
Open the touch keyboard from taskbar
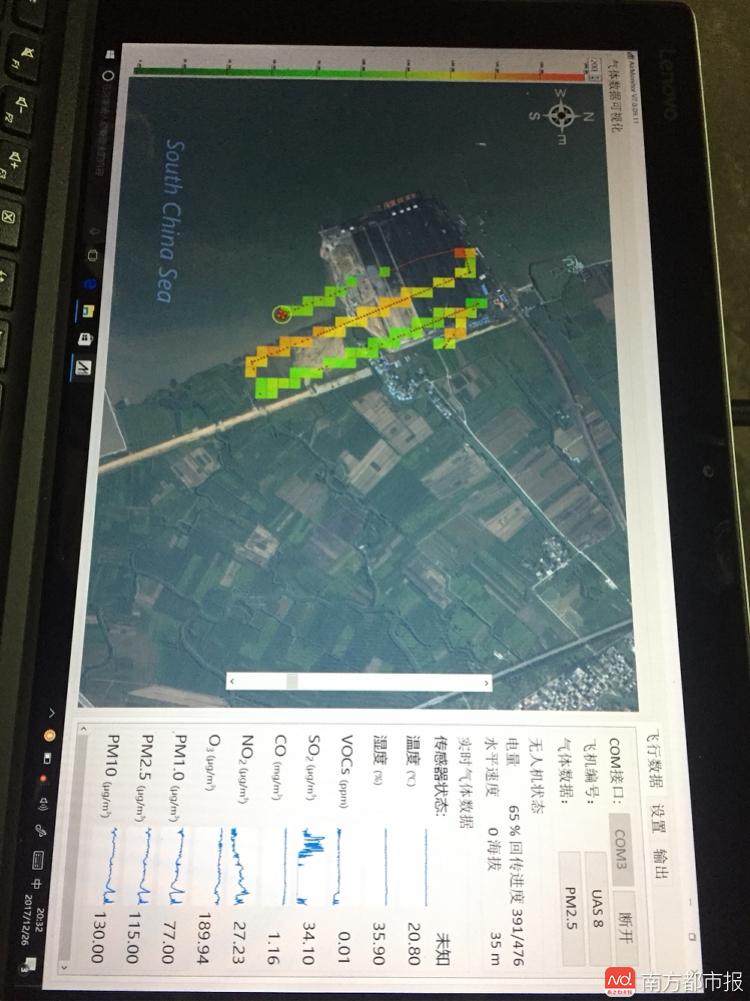tap(38, 858)
